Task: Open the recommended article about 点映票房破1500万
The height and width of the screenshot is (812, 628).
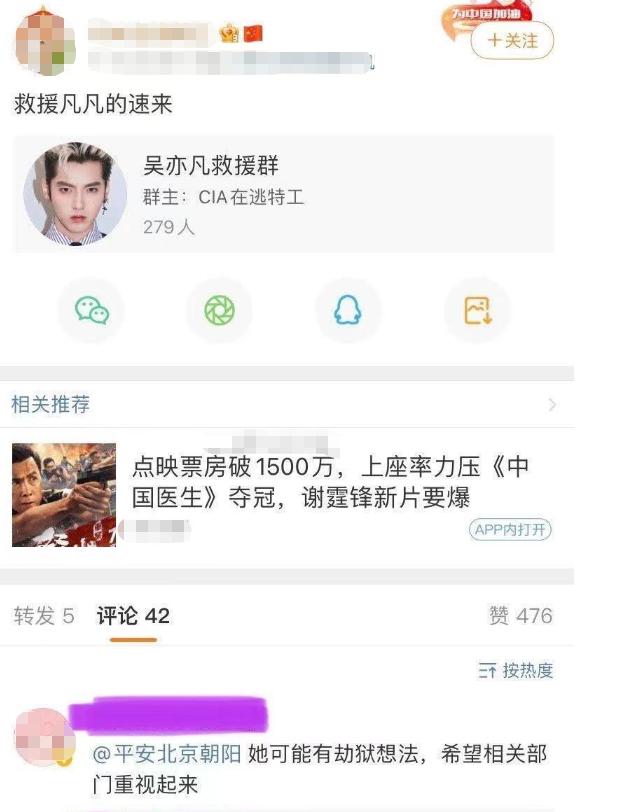Action: (330, 481)
